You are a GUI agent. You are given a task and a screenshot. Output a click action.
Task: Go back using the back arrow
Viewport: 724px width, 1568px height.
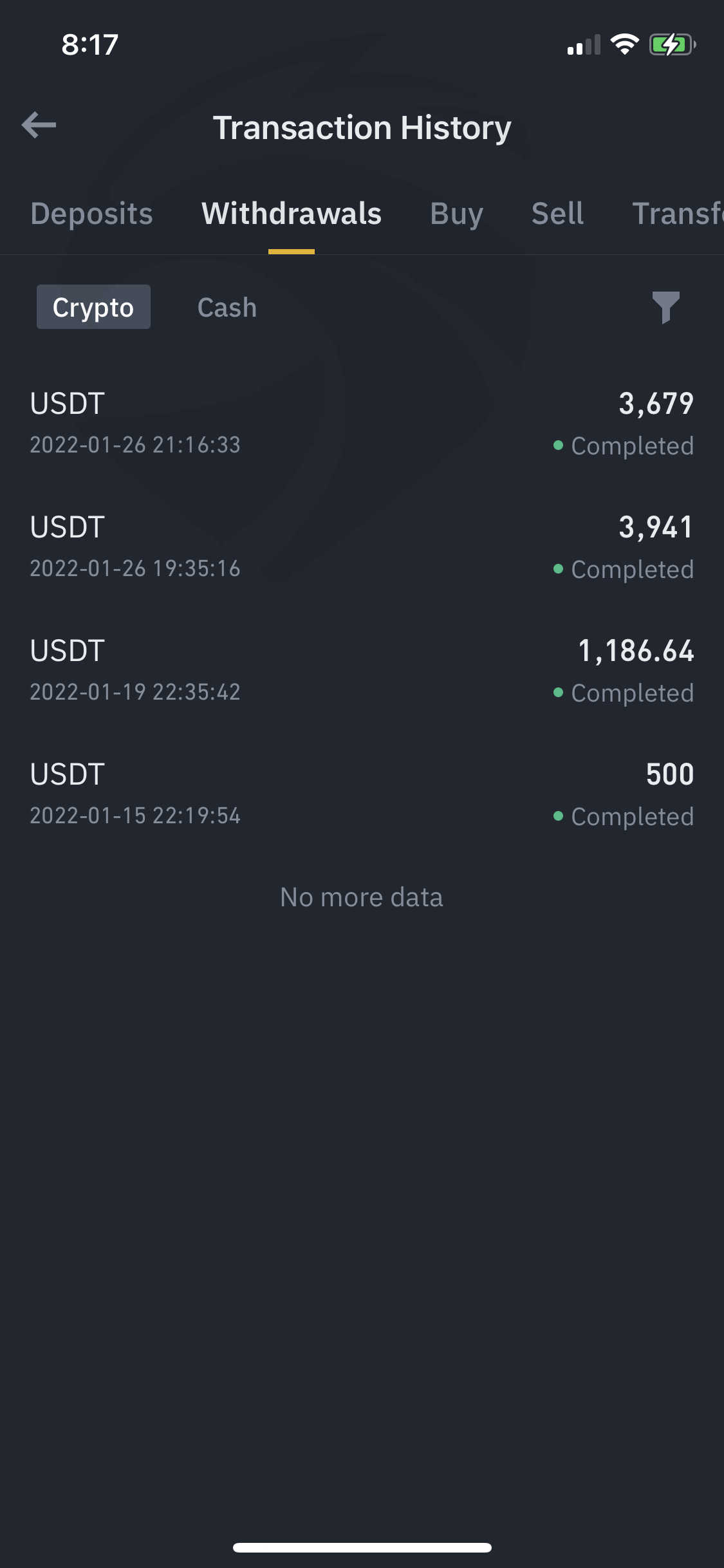point(39,126)
